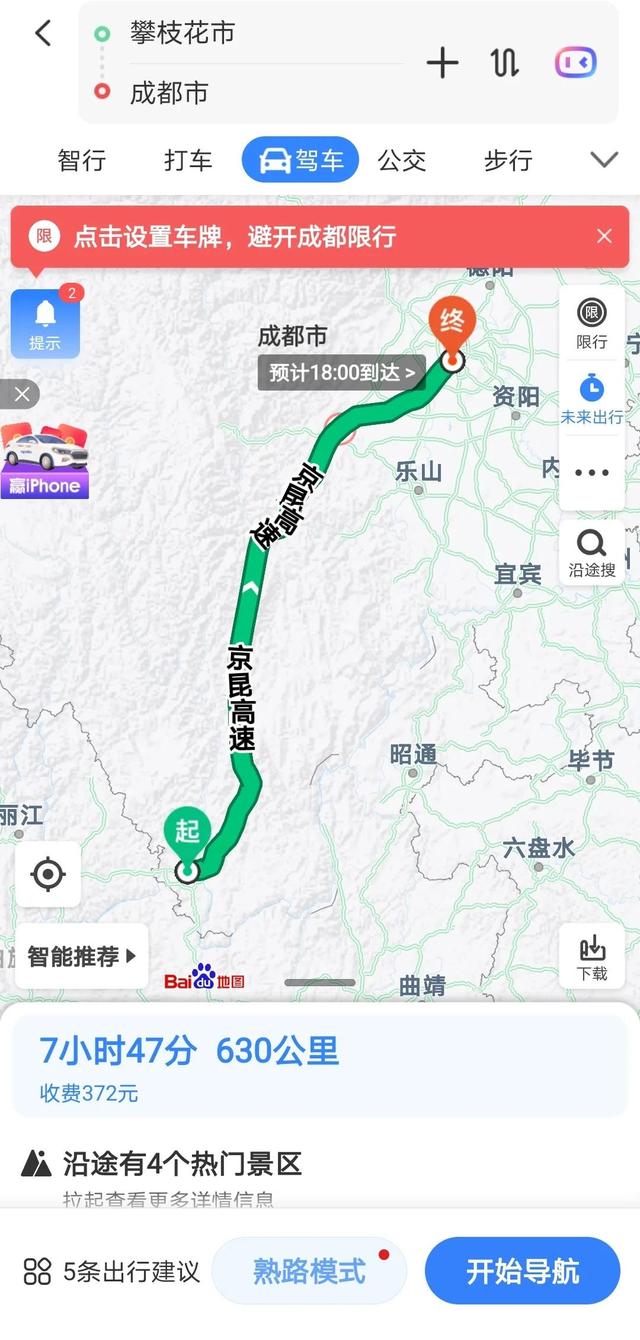This screenshot has width=640, height=1340.
Task: Open the 智能推荐 route preference selector
Action: 82,956
